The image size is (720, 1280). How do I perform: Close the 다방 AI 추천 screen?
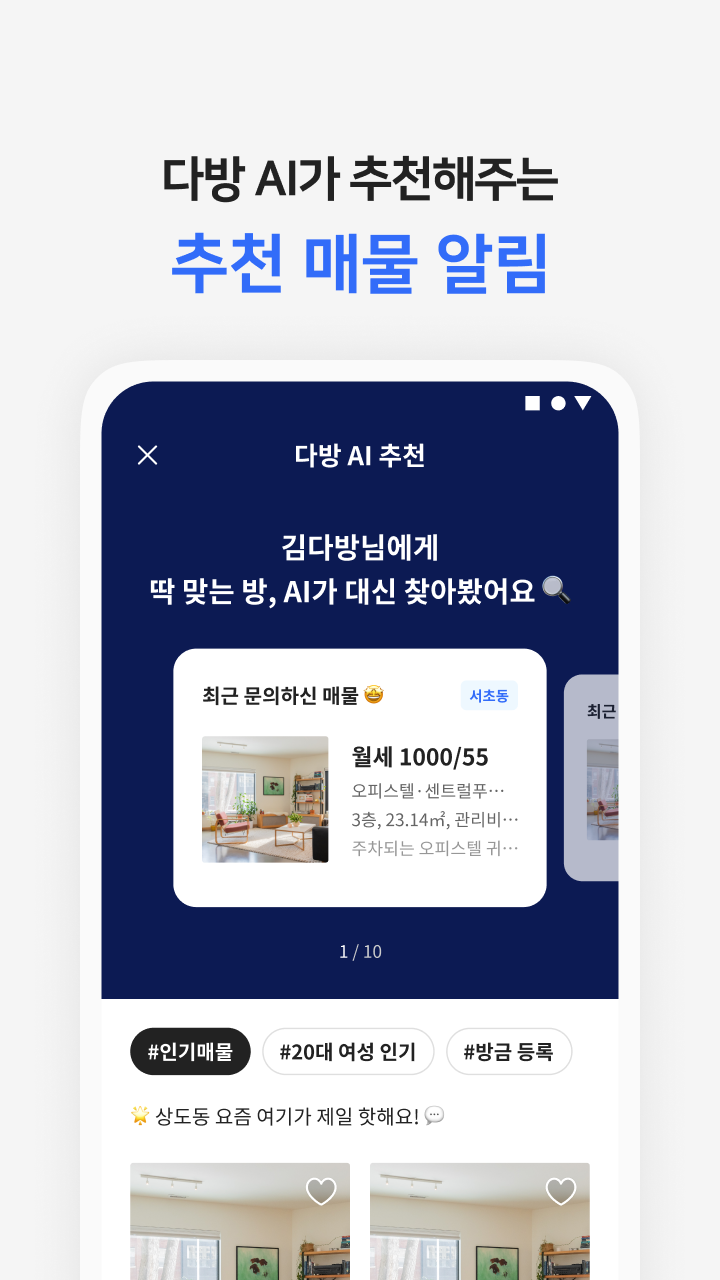tap(148, 456)
